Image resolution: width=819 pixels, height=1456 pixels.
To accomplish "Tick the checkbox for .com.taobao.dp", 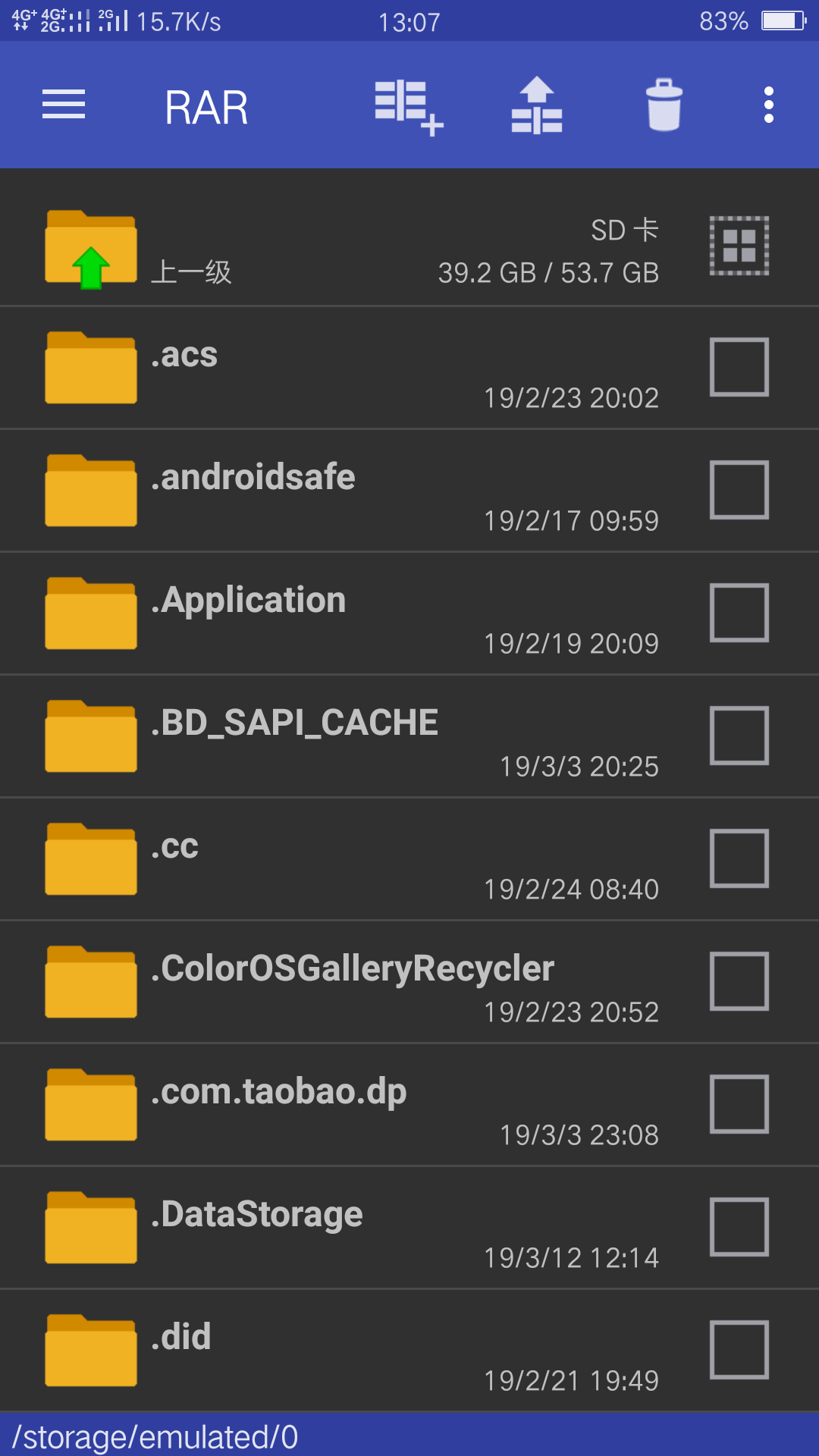I will (x=739, y=1104).
